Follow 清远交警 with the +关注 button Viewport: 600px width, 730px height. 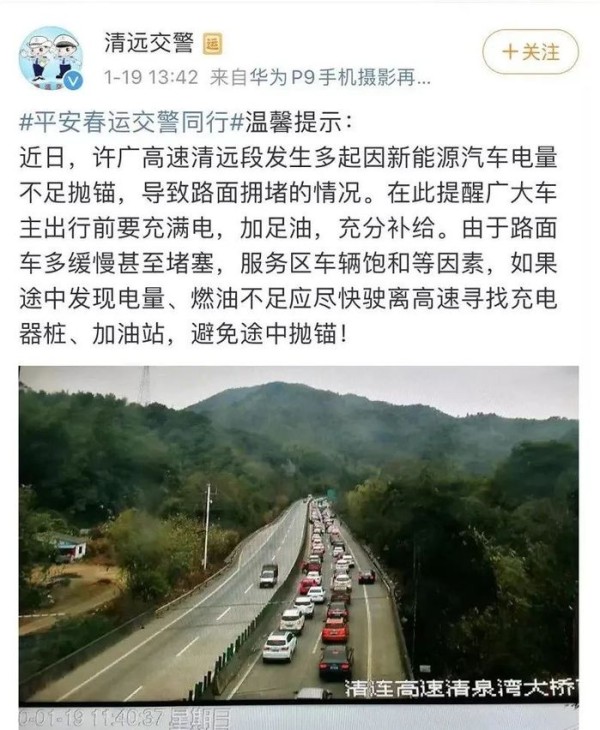click(x=531, y=52)
